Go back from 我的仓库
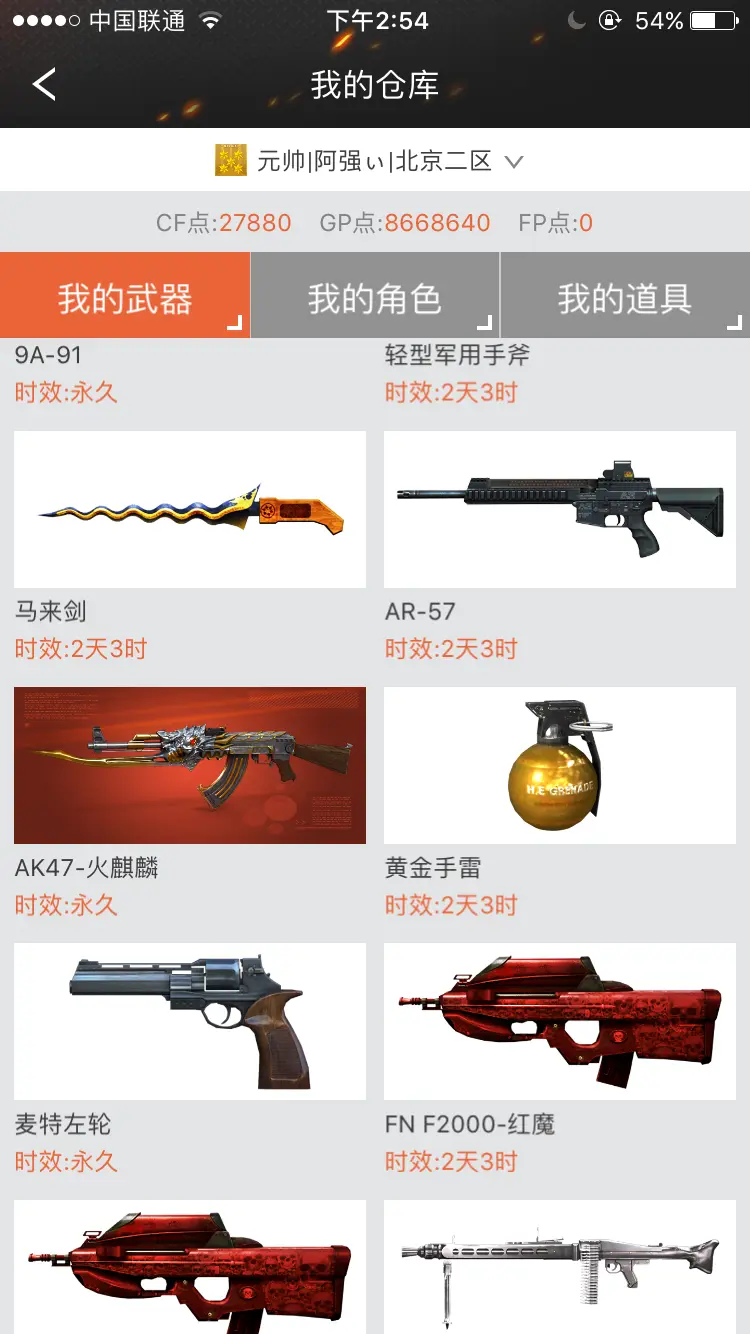Screen dimensions: 750x1334 [44, 85]
